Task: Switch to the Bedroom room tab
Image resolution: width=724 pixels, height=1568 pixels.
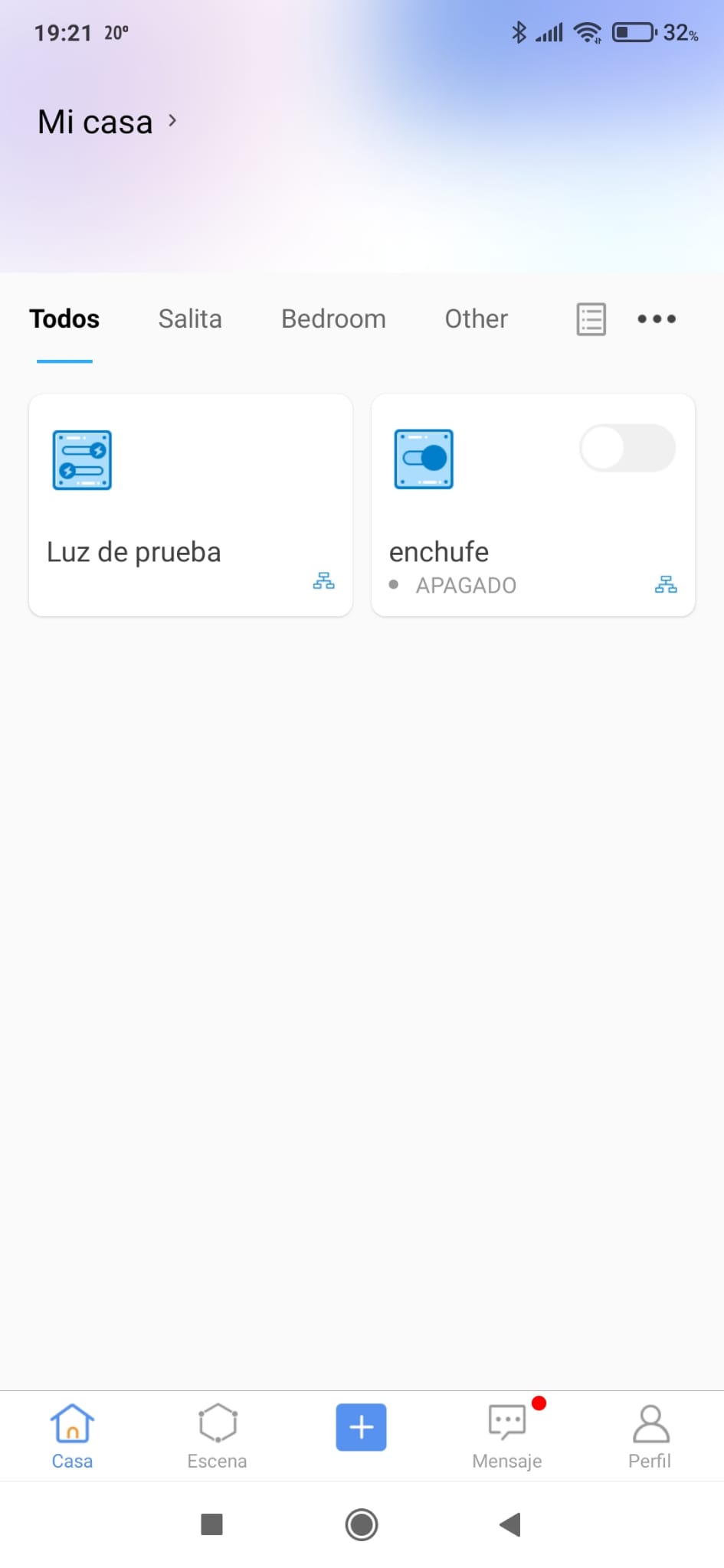Action: 333,318
